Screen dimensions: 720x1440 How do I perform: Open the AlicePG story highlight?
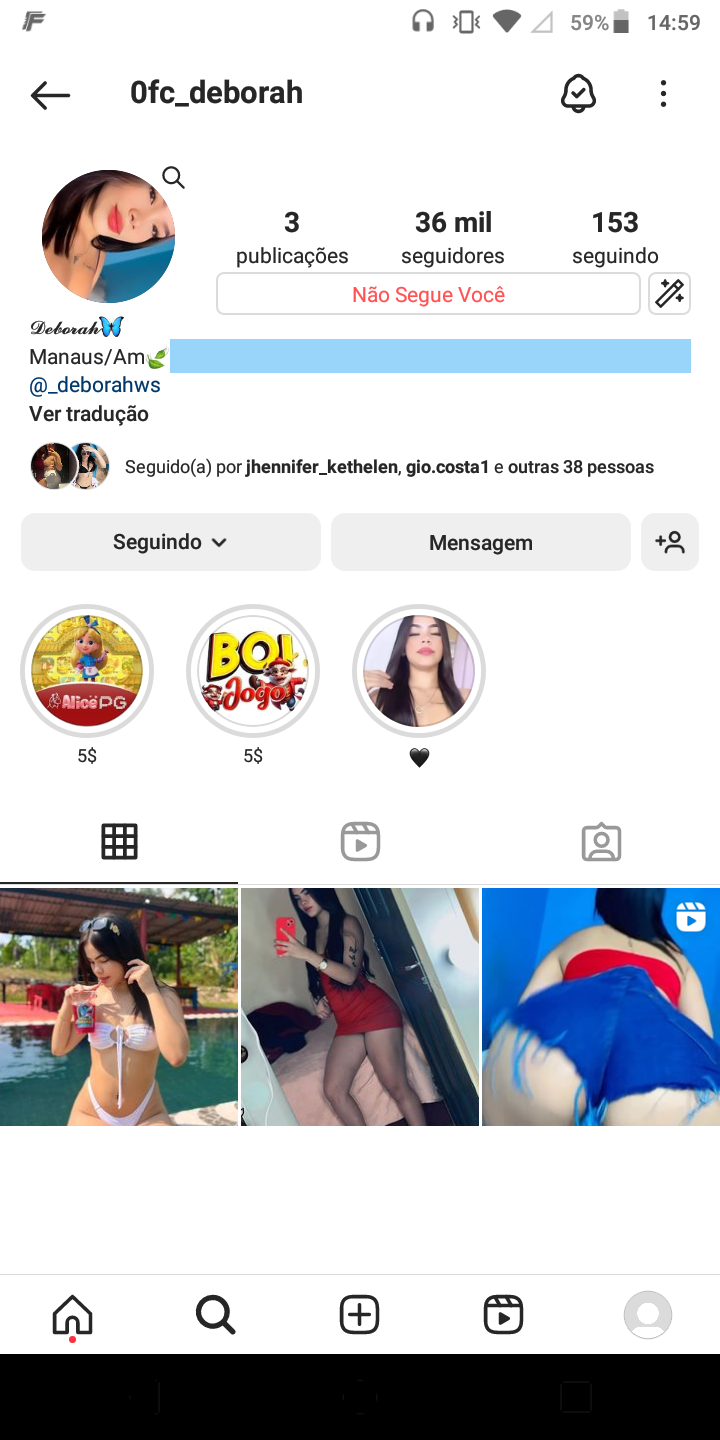(x=87, y=671)
